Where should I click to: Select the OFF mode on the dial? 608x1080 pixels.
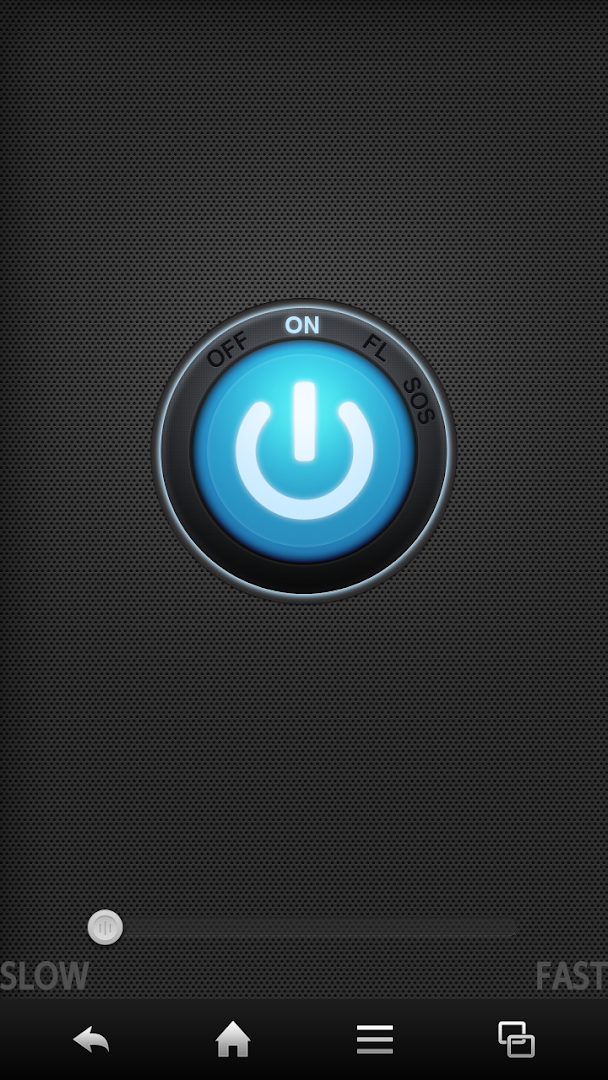[x=227, y=350]
